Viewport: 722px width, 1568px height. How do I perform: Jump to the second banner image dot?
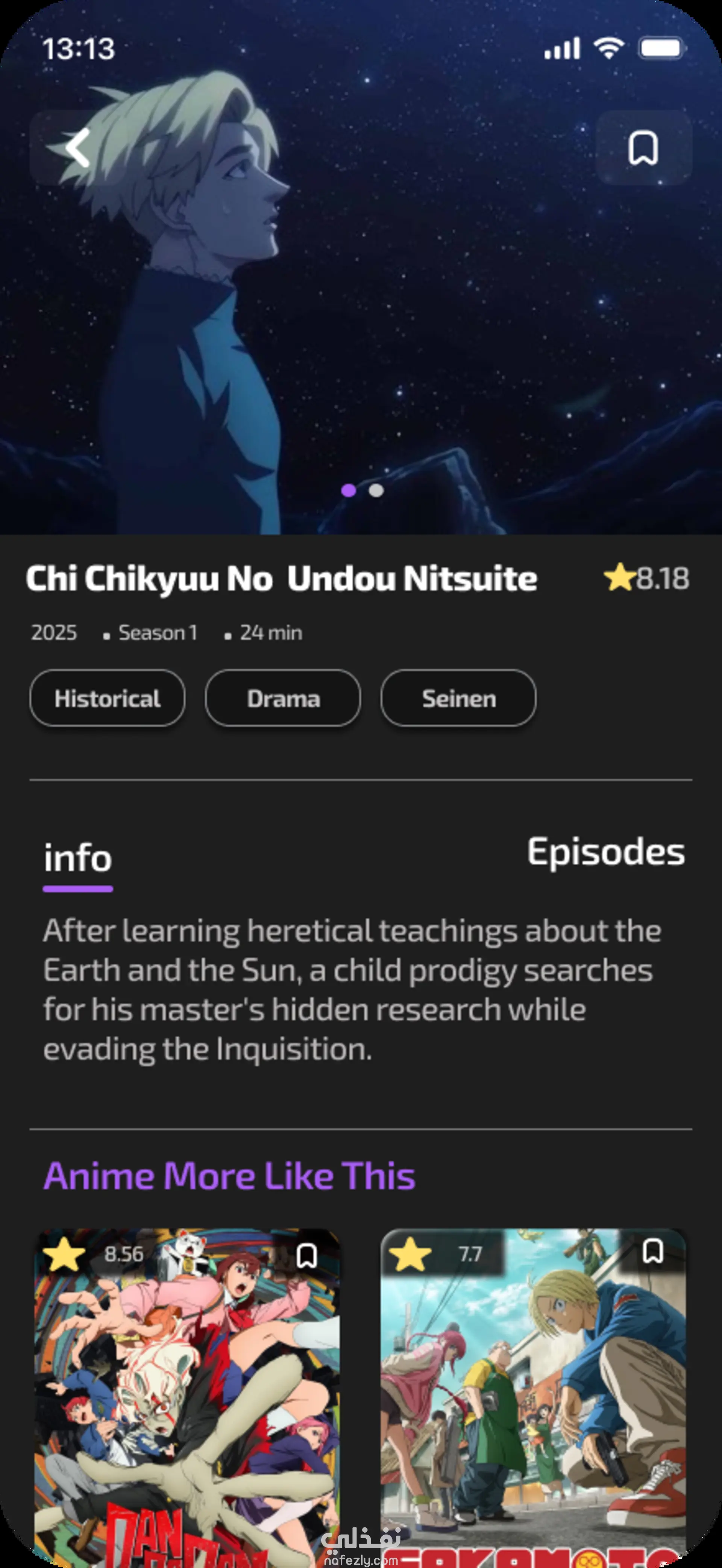376,490
